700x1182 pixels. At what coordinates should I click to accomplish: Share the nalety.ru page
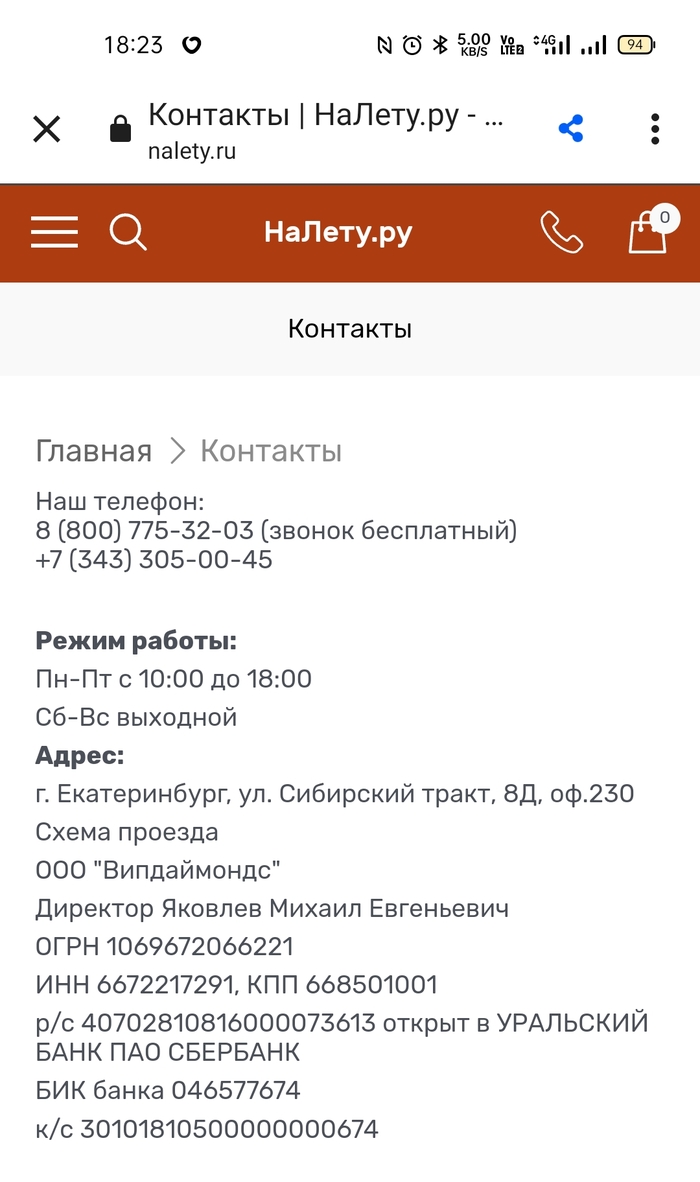click(571, 129)
